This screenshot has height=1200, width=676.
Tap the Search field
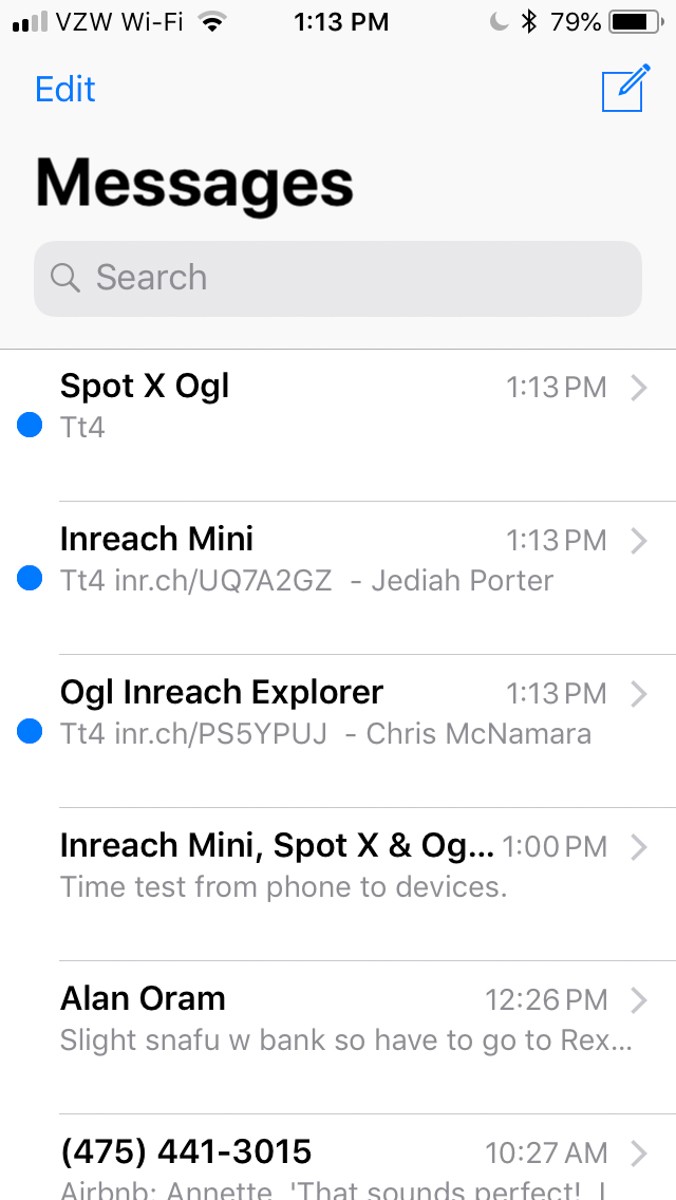click(x=338, y=278)
